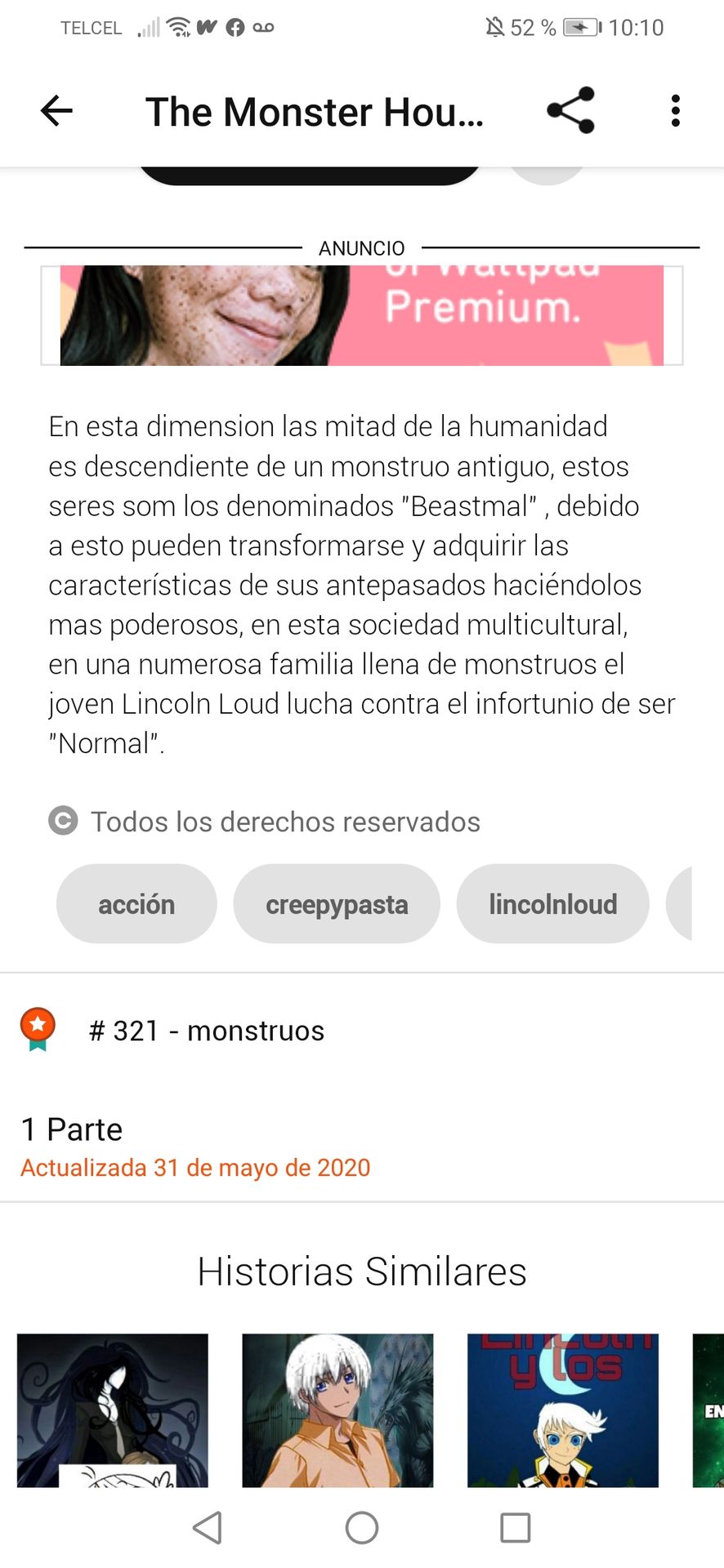
Task: Open the similar story with the dark-haired figure cover
Action: (113, 1410)
